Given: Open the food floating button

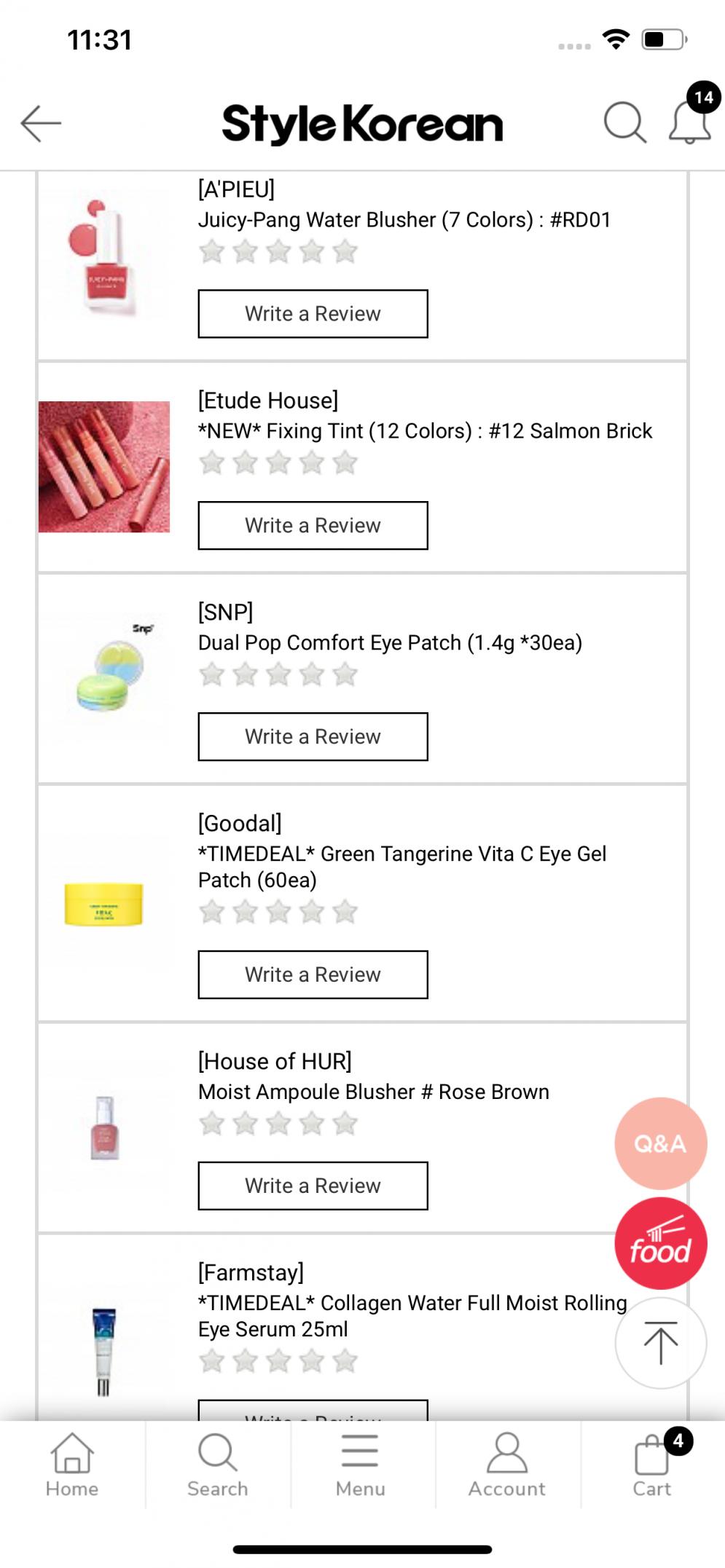Looking at the screenshot, I should click(x=660, y=1243).
